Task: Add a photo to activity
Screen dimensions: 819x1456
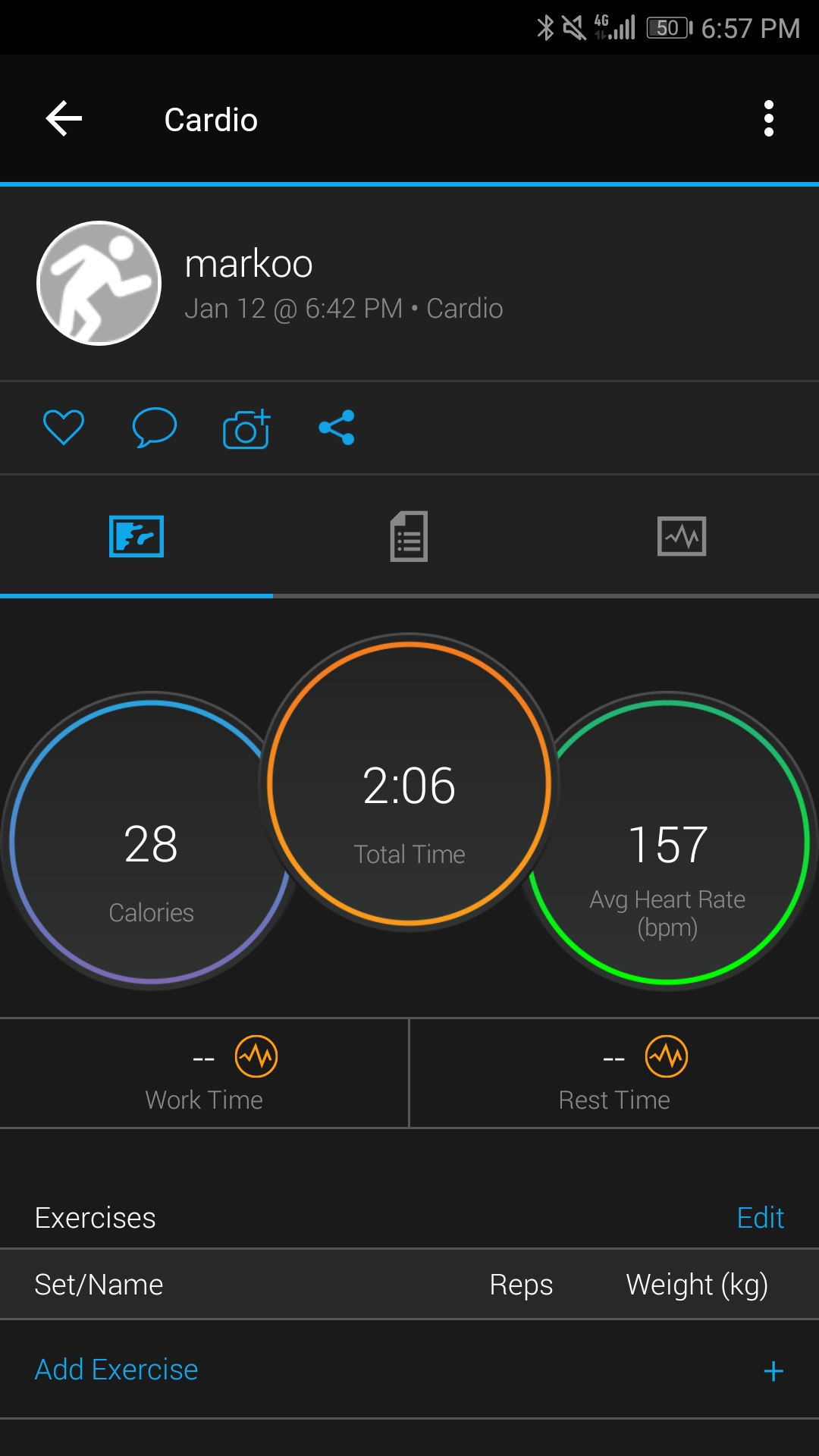Action: pyautogui.click(x=246, y=429)
